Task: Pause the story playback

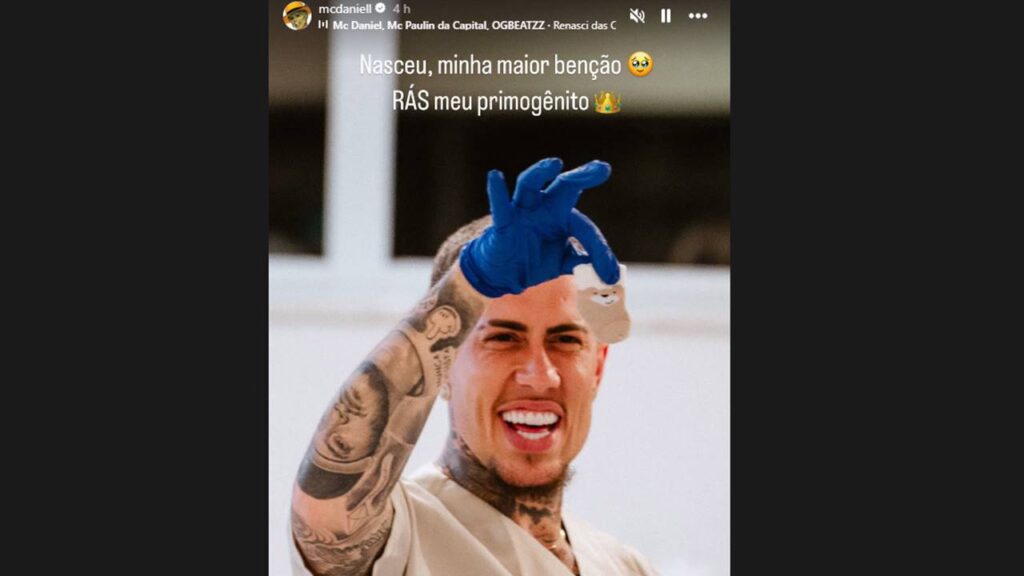Action: pyautogui.click(x=666, y=16)
